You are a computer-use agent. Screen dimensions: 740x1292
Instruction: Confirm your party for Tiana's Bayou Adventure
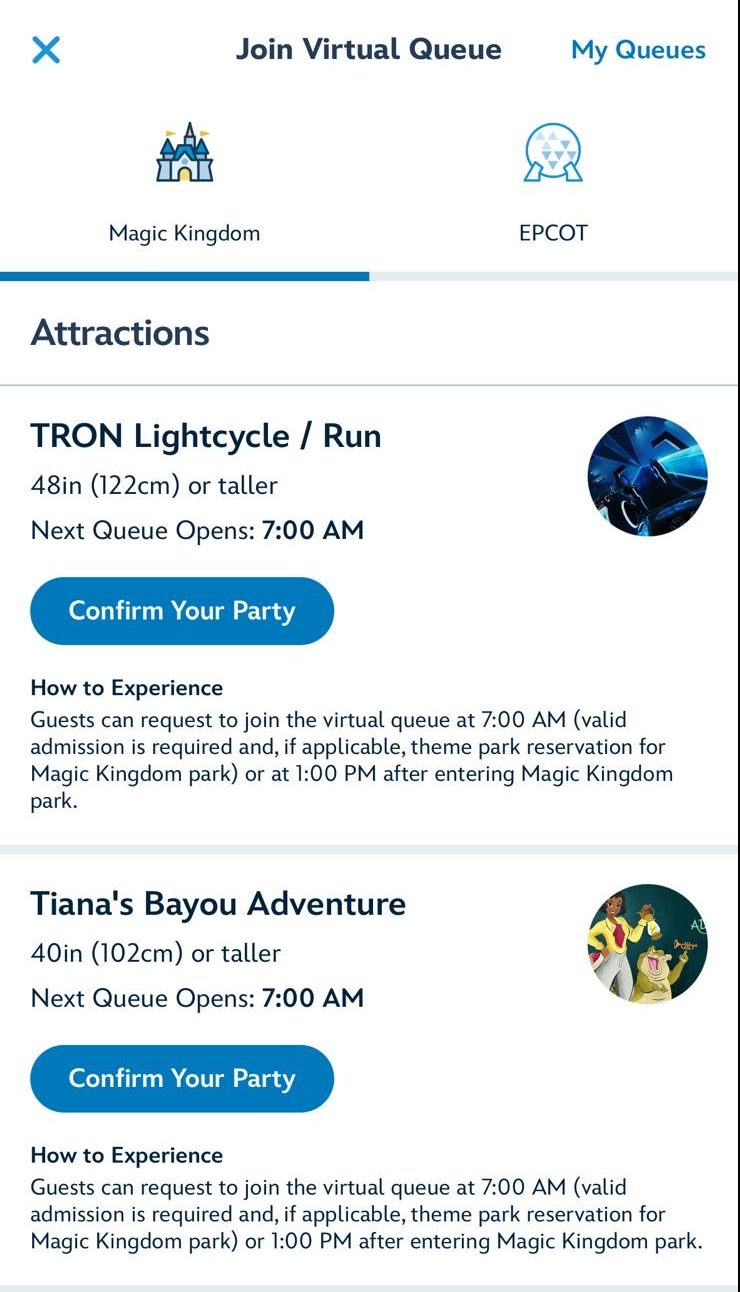coord(182,1079)
